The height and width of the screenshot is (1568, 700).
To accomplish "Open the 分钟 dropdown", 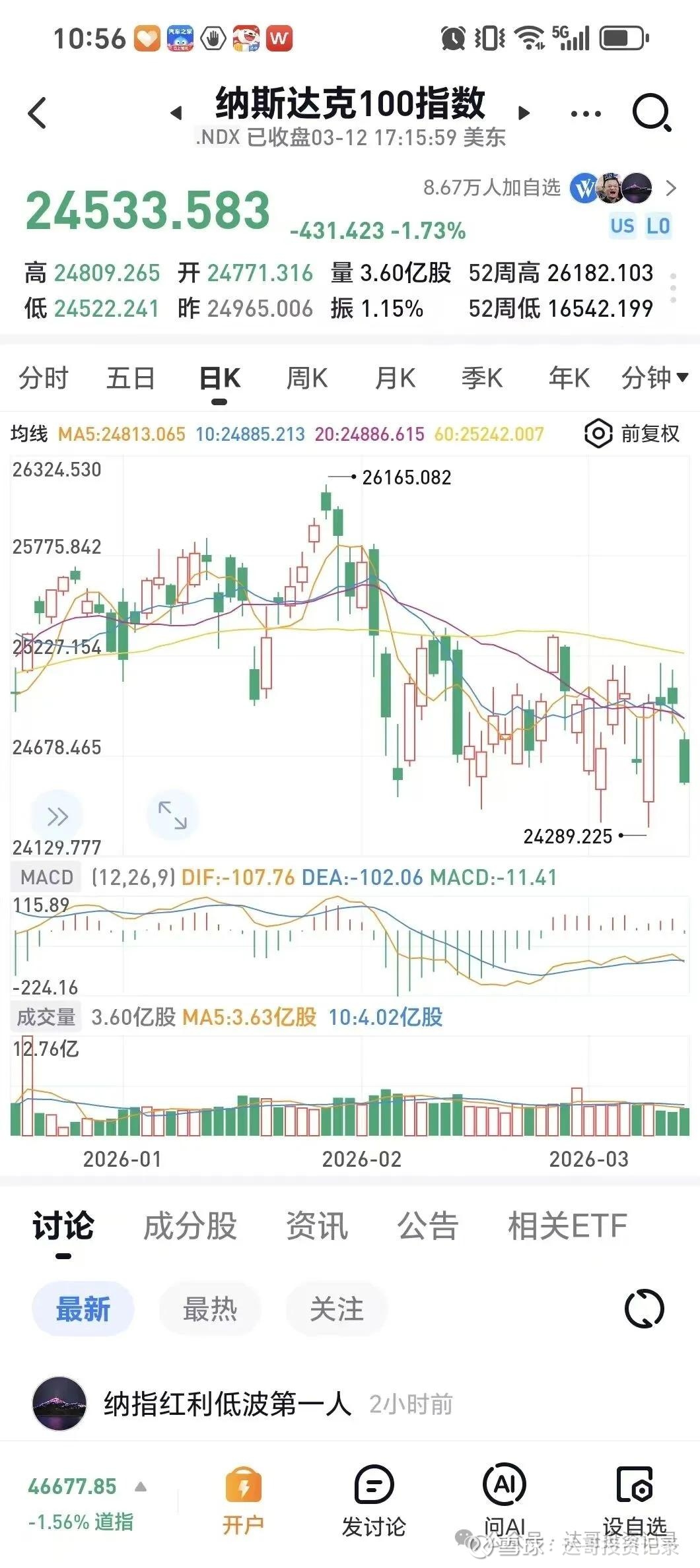I will click(654, 378).
